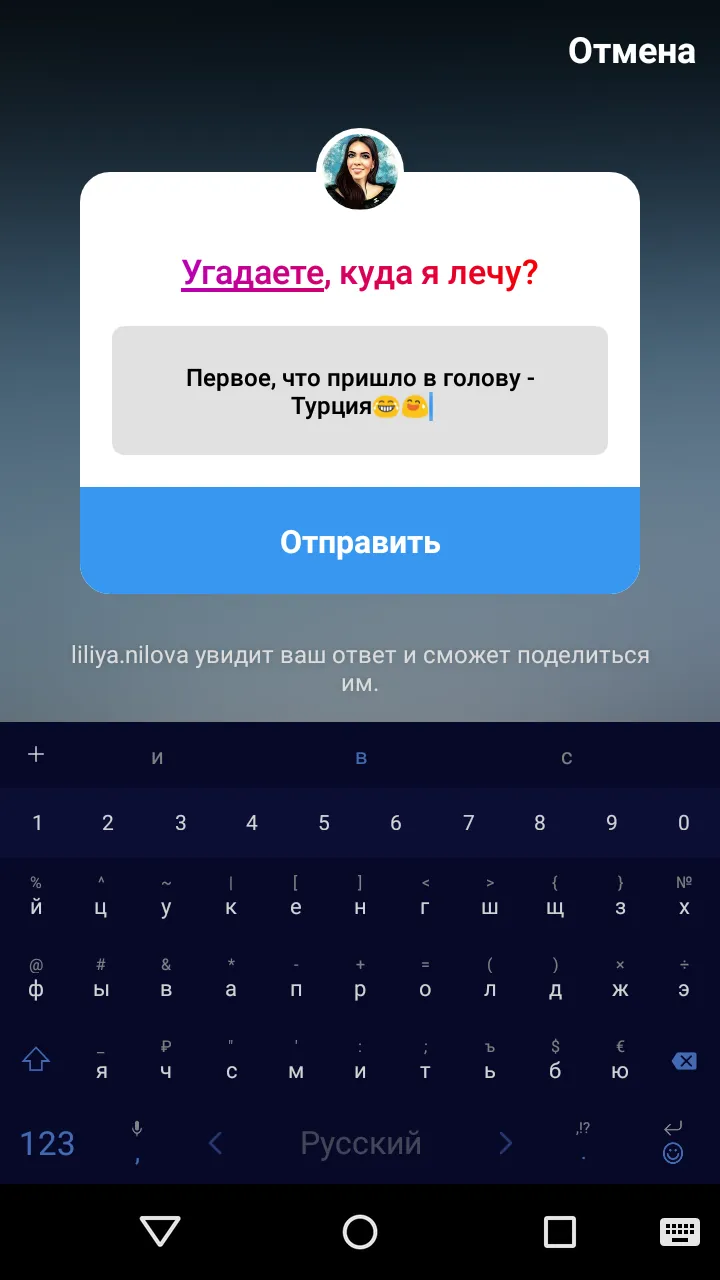Insert the suggested word "с"
The height and width of the screenshot is (1280, 720).
coord(566,757)
